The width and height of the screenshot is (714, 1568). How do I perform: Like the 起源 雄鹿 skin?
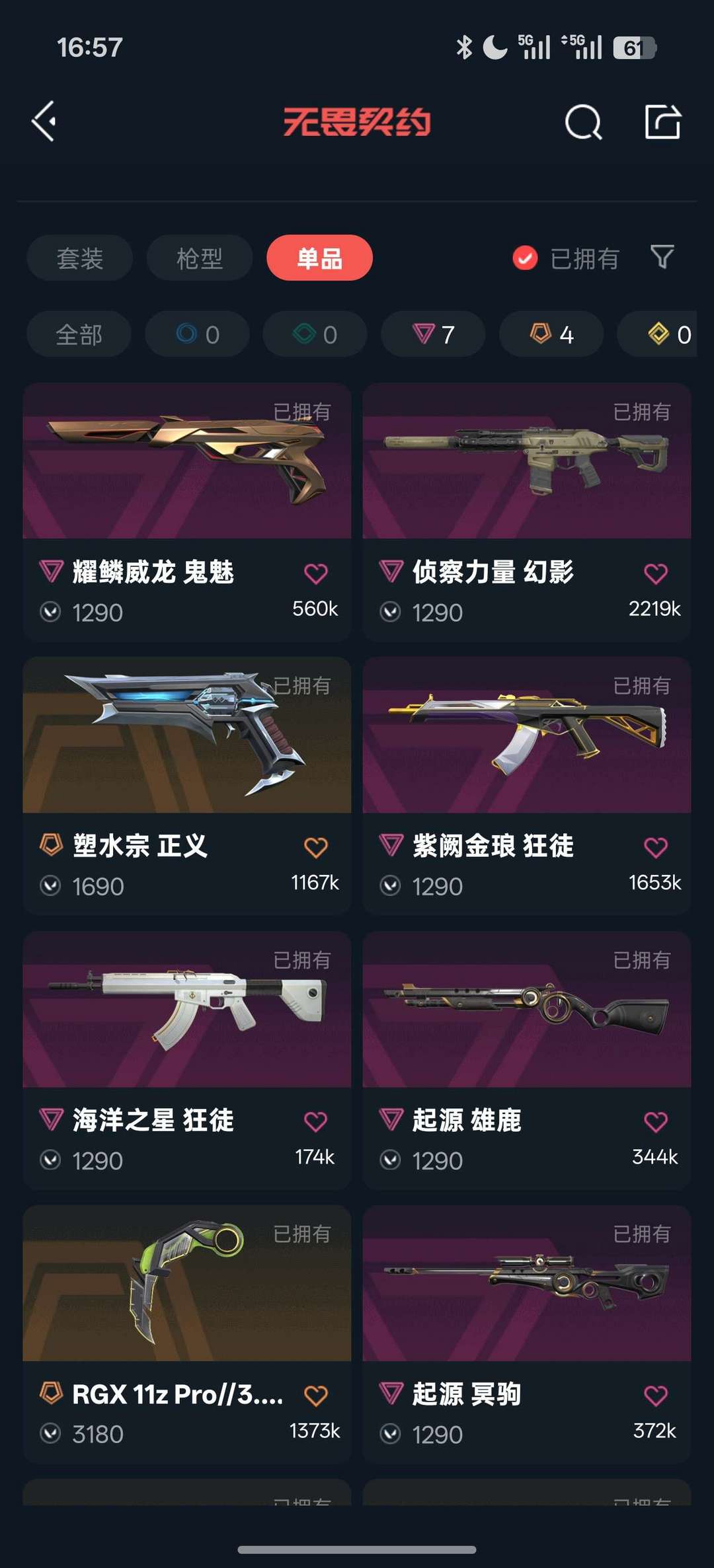[x=655, y=1121]
